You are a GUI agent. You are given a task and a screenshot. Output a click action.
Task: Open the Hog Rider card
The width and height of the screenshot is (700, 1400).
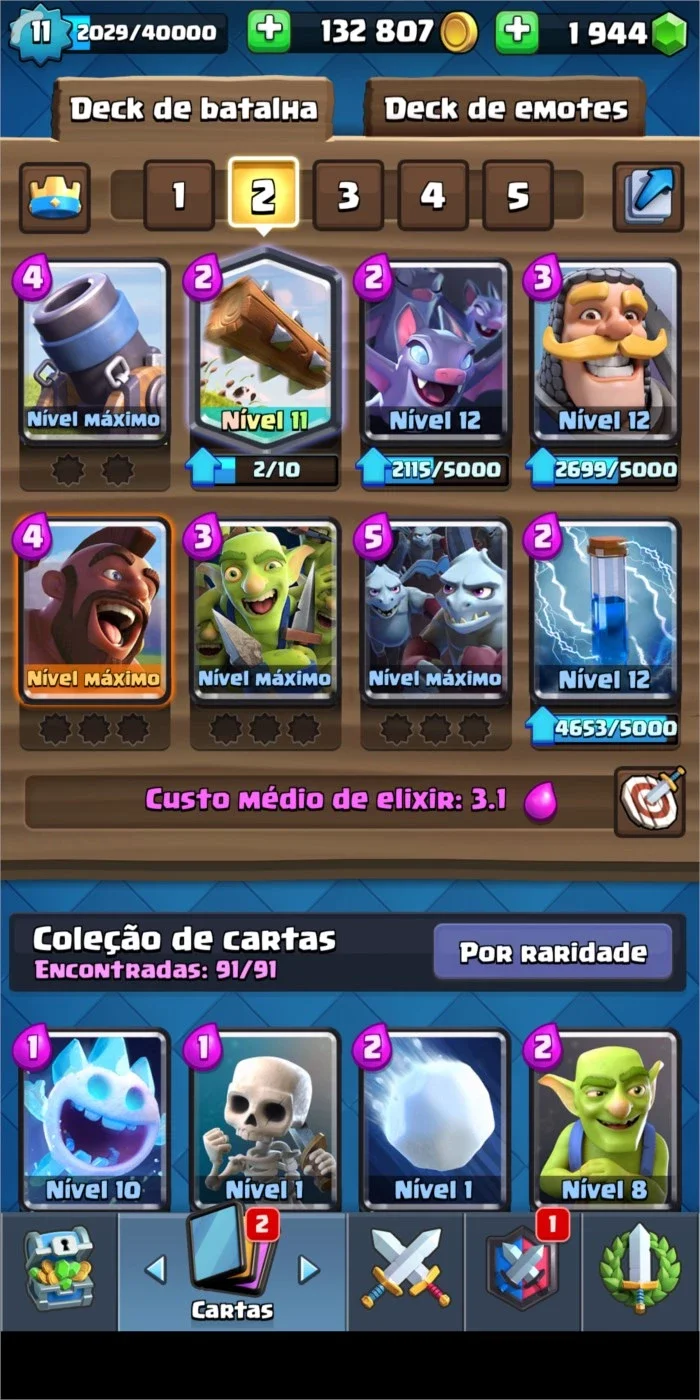coord(94,610)
